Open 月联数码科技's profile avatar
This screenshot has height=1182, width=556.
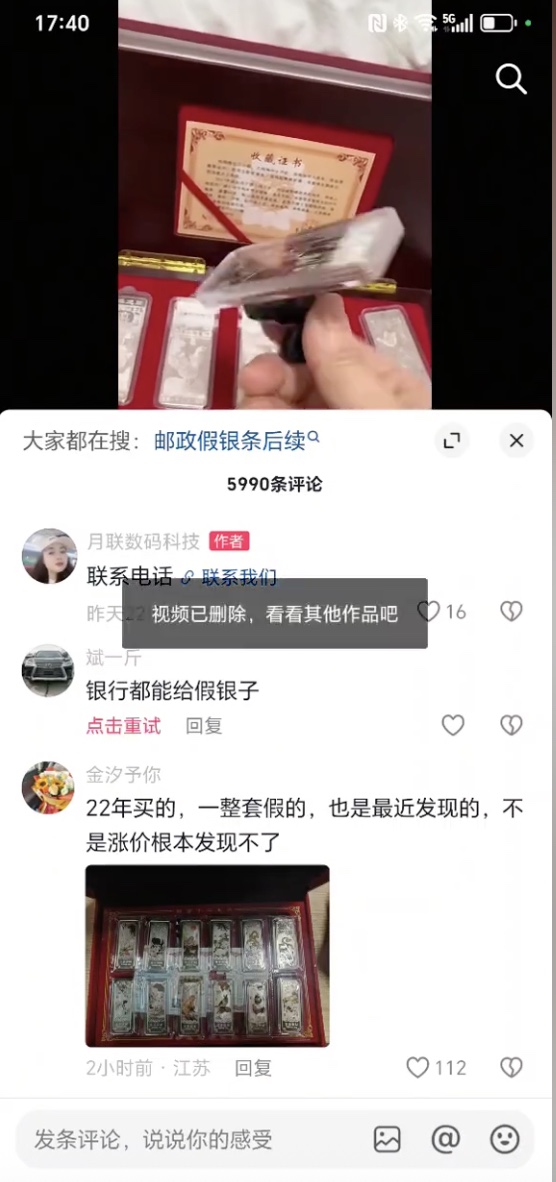[48, 556]
